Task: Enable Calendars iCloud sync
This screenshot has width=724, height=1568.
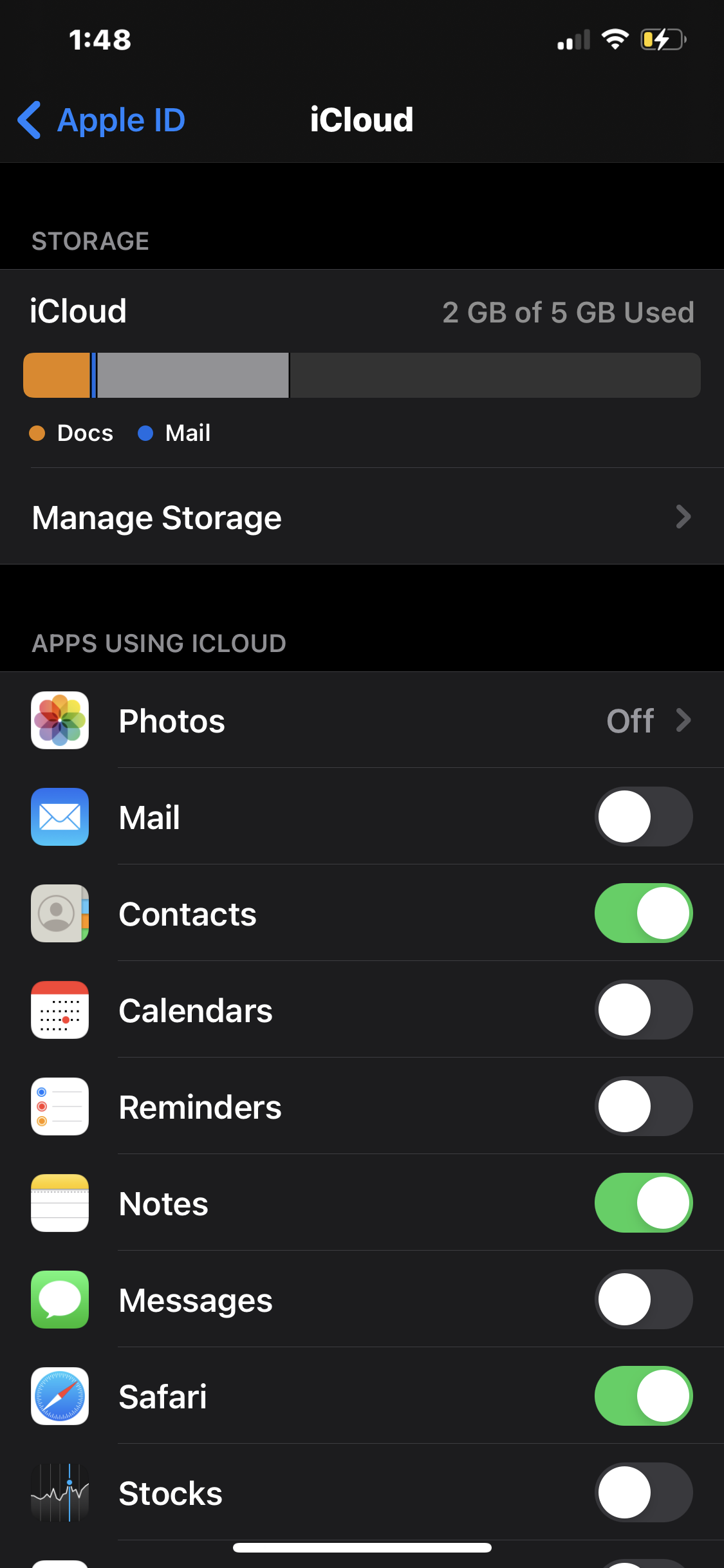Action: pos(643,1010)
